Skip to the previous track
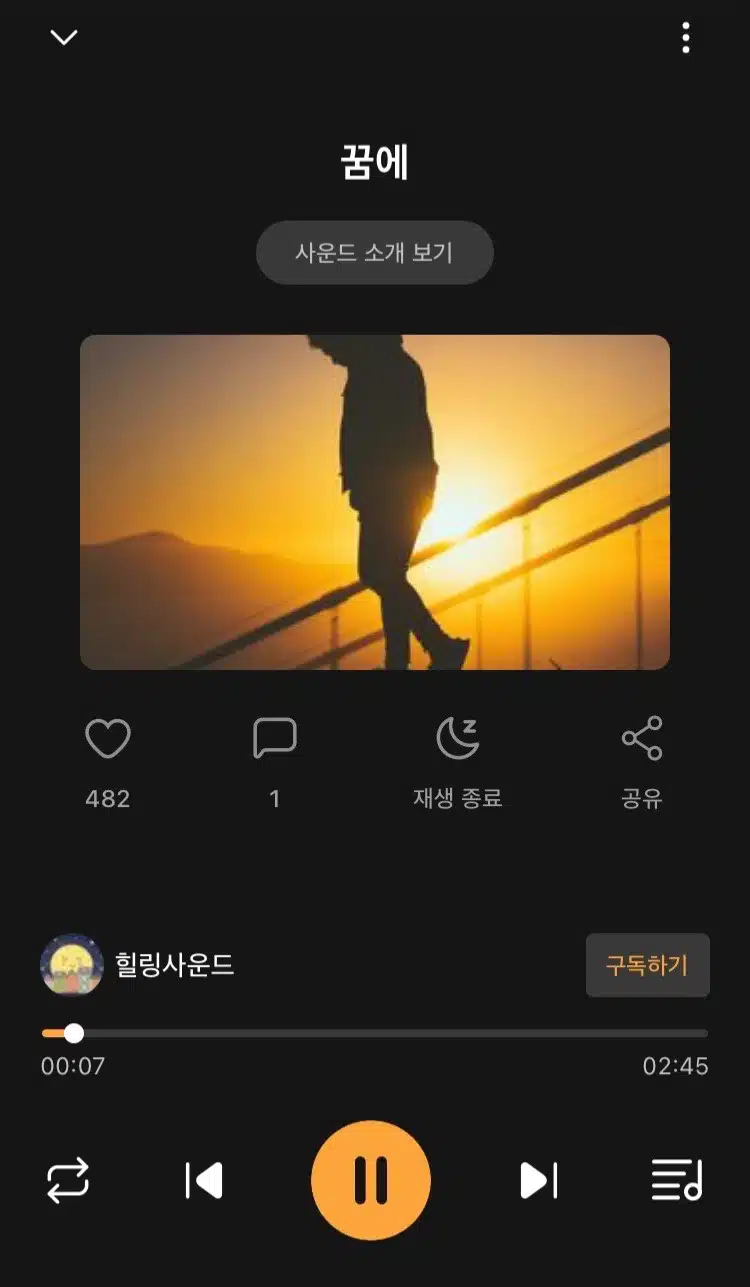This screenshot has width=750, height=1287. pos(204,1181)
